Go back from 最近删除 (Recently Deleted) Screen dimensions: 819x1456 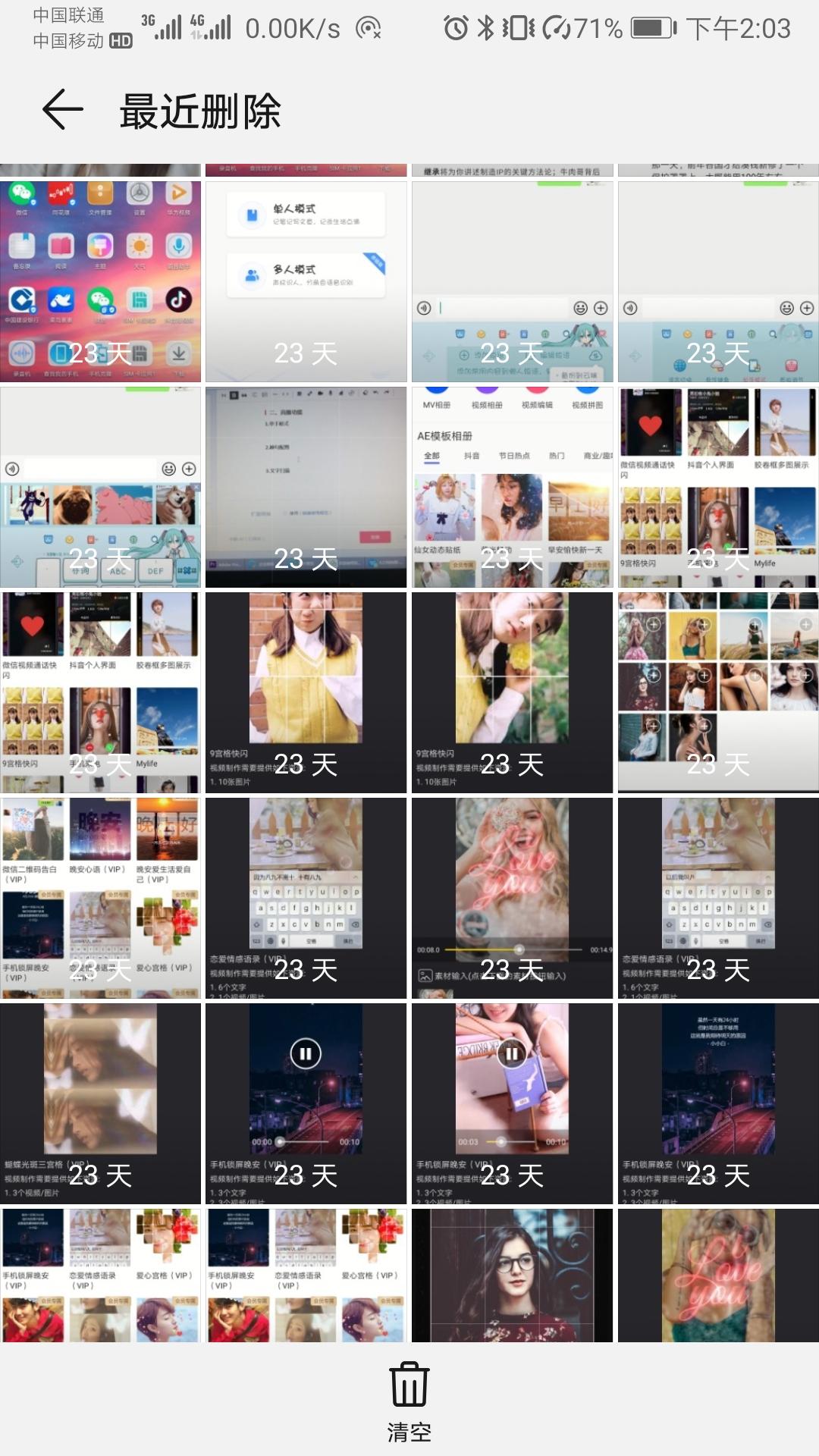[63, 110]
